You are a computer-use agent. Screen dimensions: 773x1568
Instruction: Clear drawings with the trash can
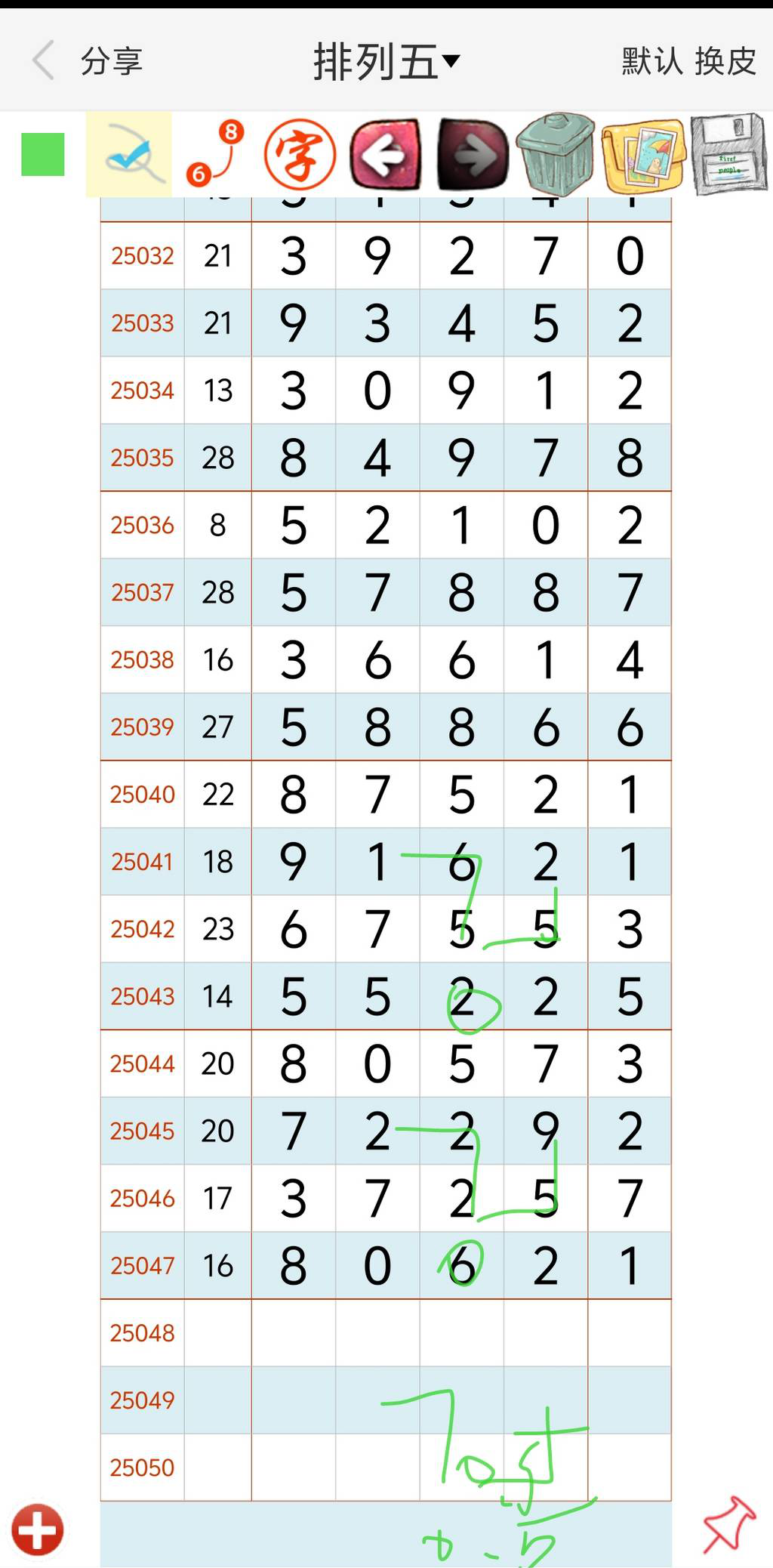(x=556, y=154)
